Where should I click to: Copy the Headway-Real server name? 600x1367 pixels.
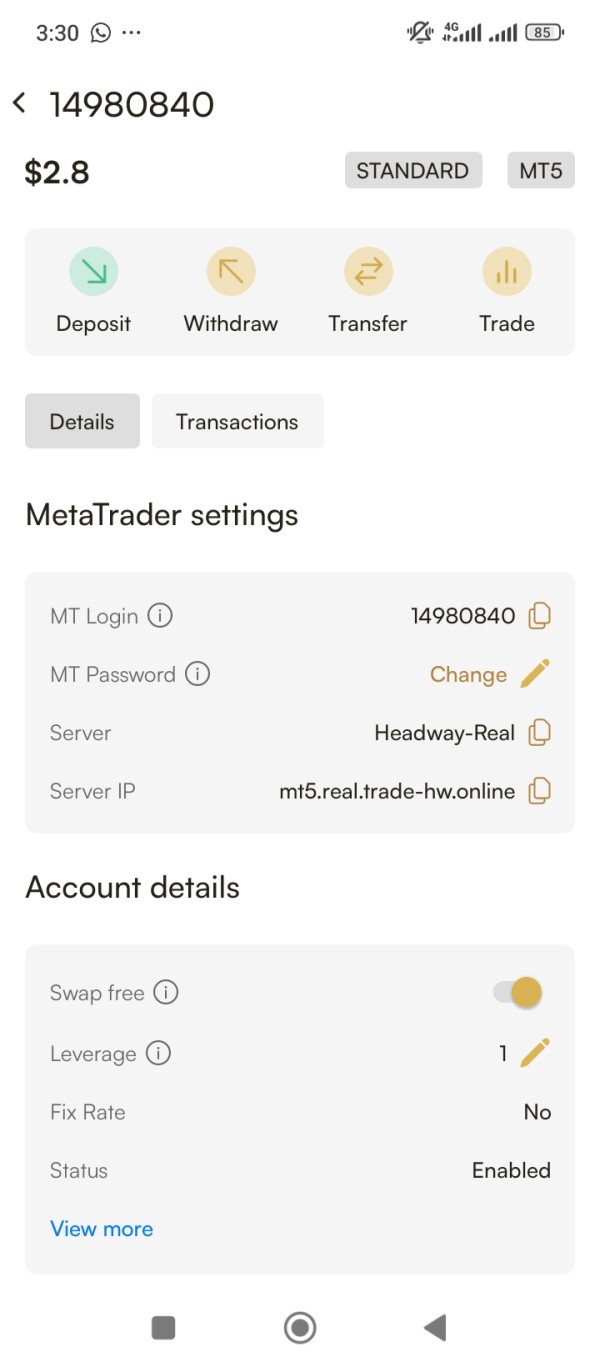click(x=539, y=733)
